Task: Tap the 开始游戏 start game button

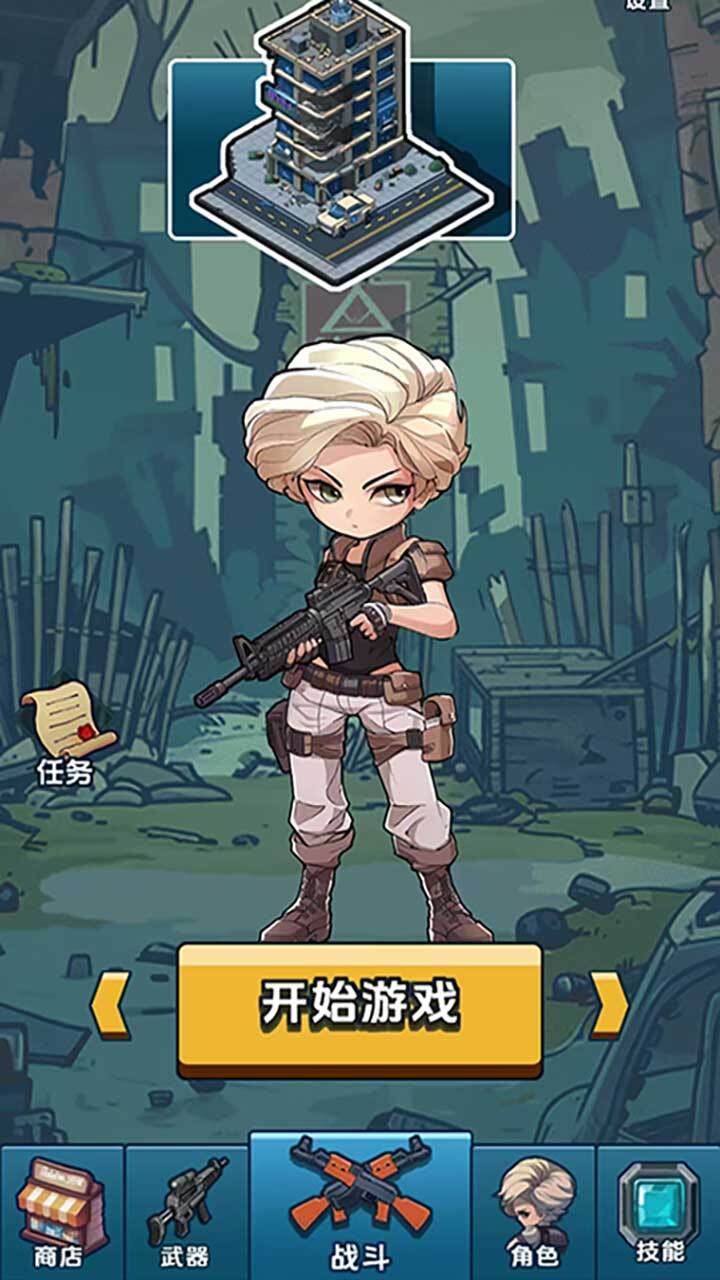Action: pyautogui.click(x=360, y=1005)
